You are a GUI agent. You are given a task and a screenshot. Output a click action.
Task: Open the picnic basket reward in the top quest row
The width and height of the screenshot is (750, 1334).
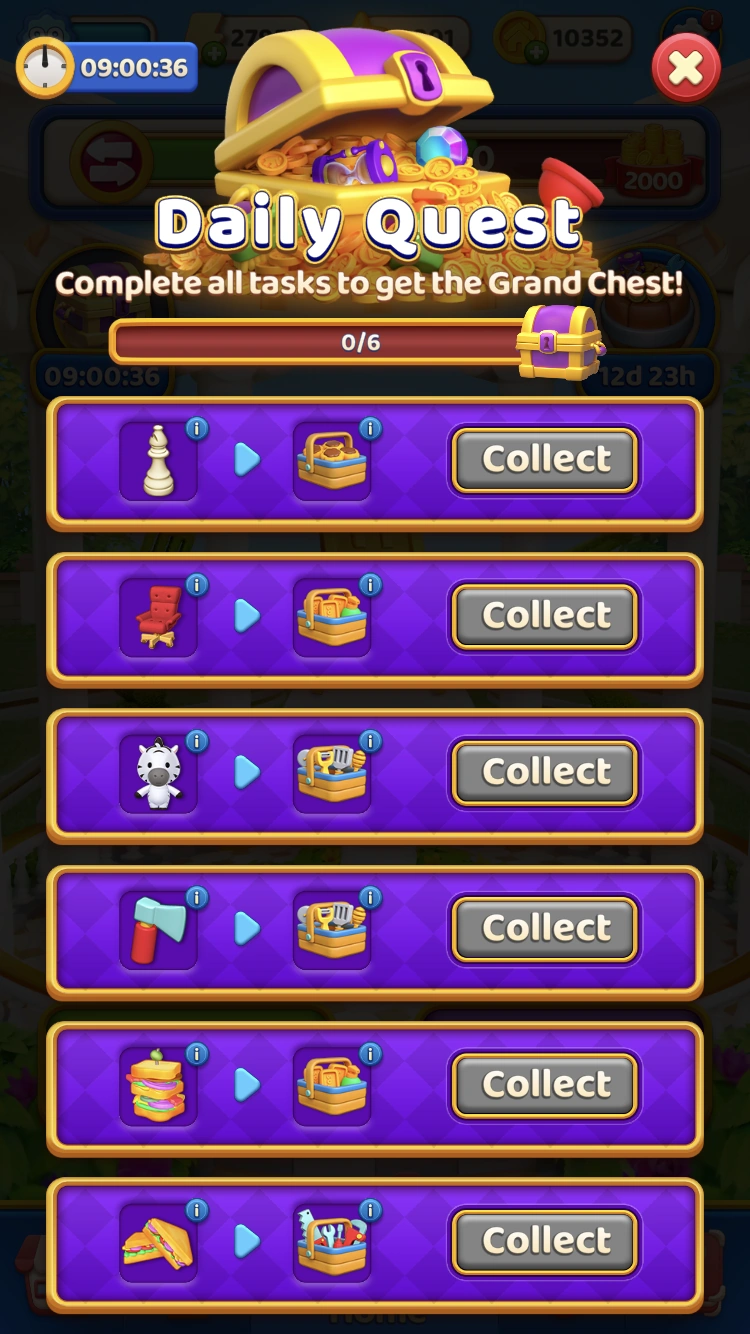[331, 458]
